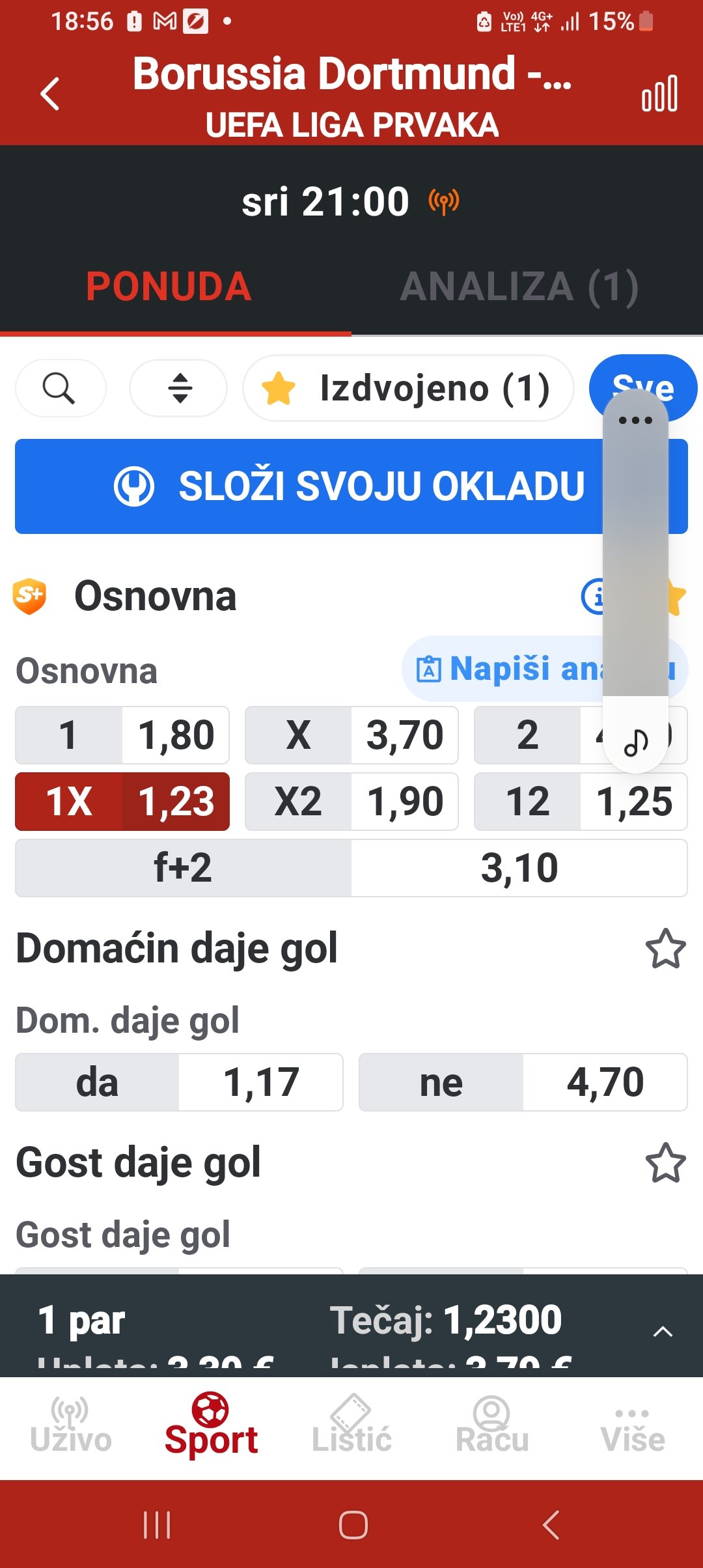703x1568 pixels.
Task: Go back from the Borussia Dortmund match
Action: tap(50, 94)
